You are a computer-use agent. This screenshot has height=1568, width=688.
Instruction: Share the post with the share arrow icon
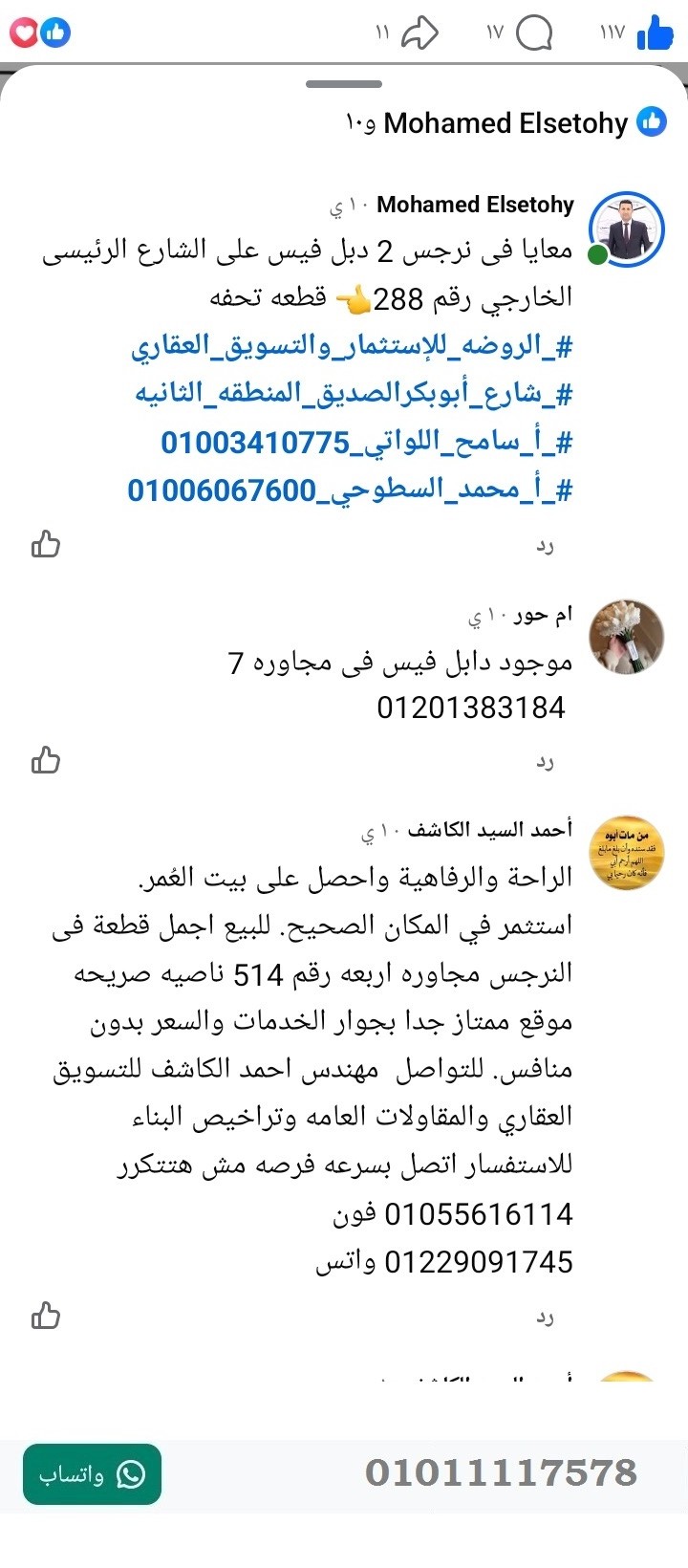pos(421,33)
